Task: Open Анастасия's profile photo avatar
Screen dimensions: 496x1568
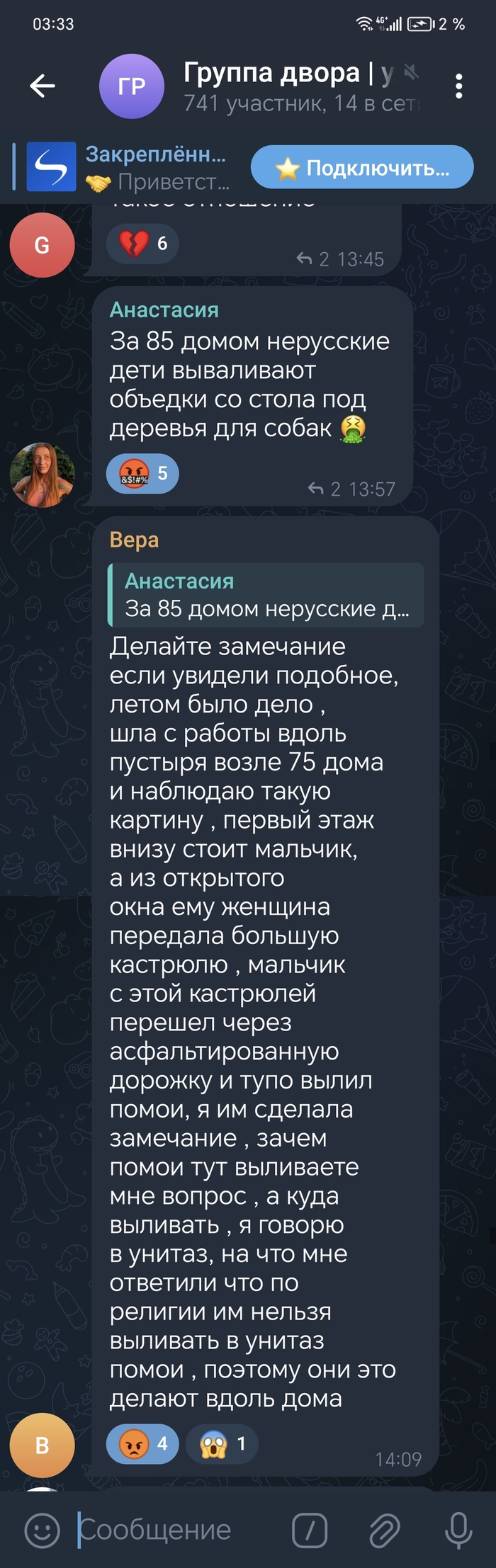Action: [x=42, y=475]
